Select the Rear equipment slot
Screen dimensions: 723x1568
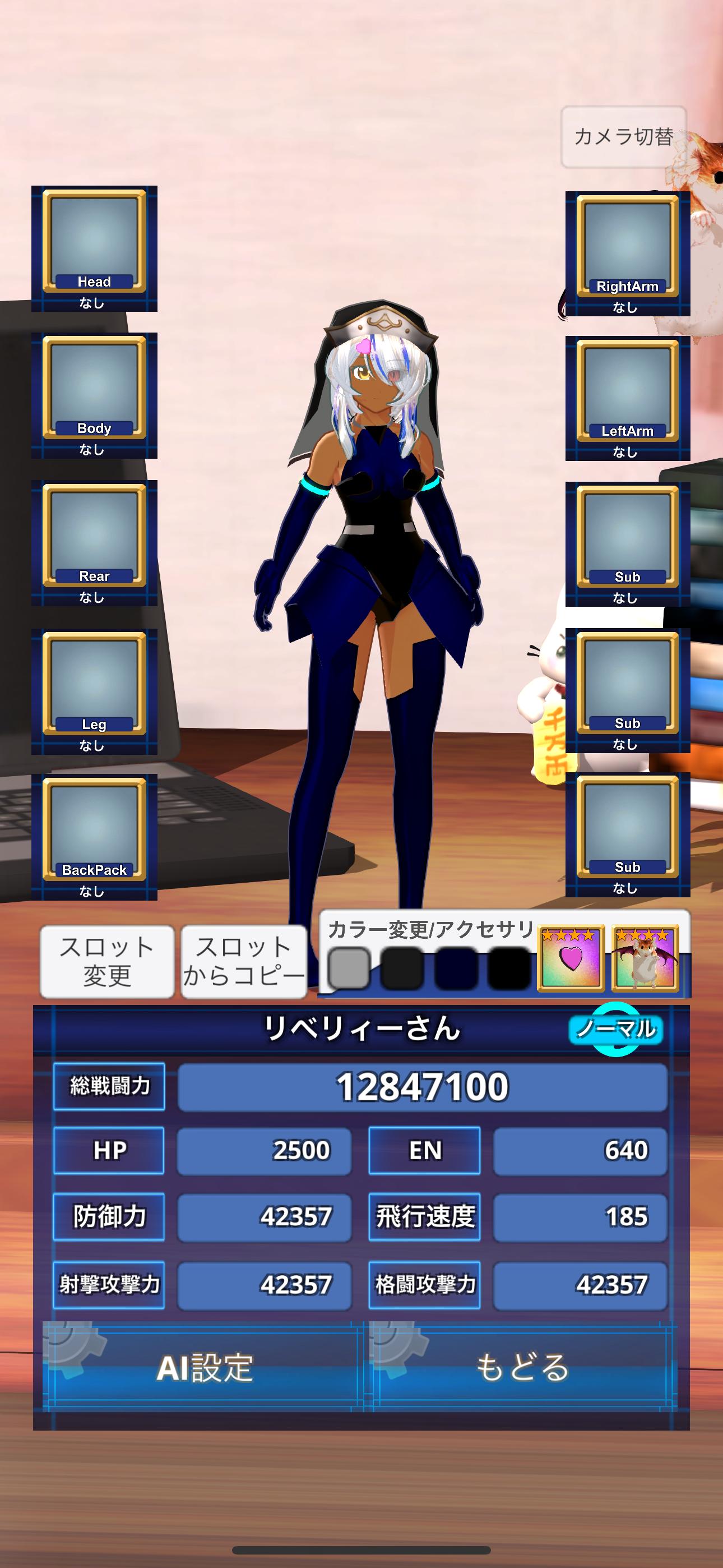tap(94, 542)
